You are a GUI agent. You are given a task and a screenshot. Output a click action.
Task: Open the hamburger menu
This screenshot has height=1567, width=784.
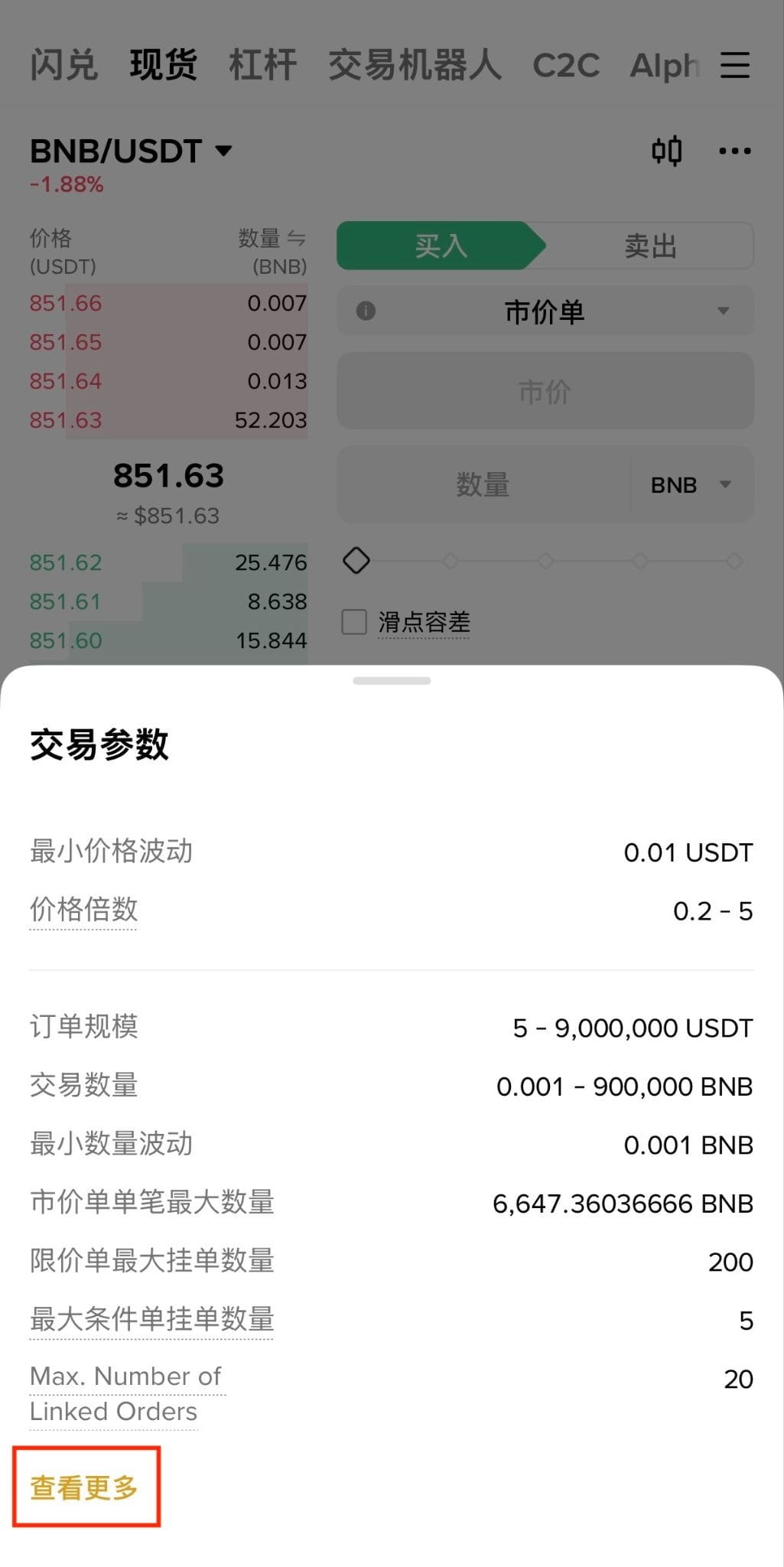(x=735, y=65)
